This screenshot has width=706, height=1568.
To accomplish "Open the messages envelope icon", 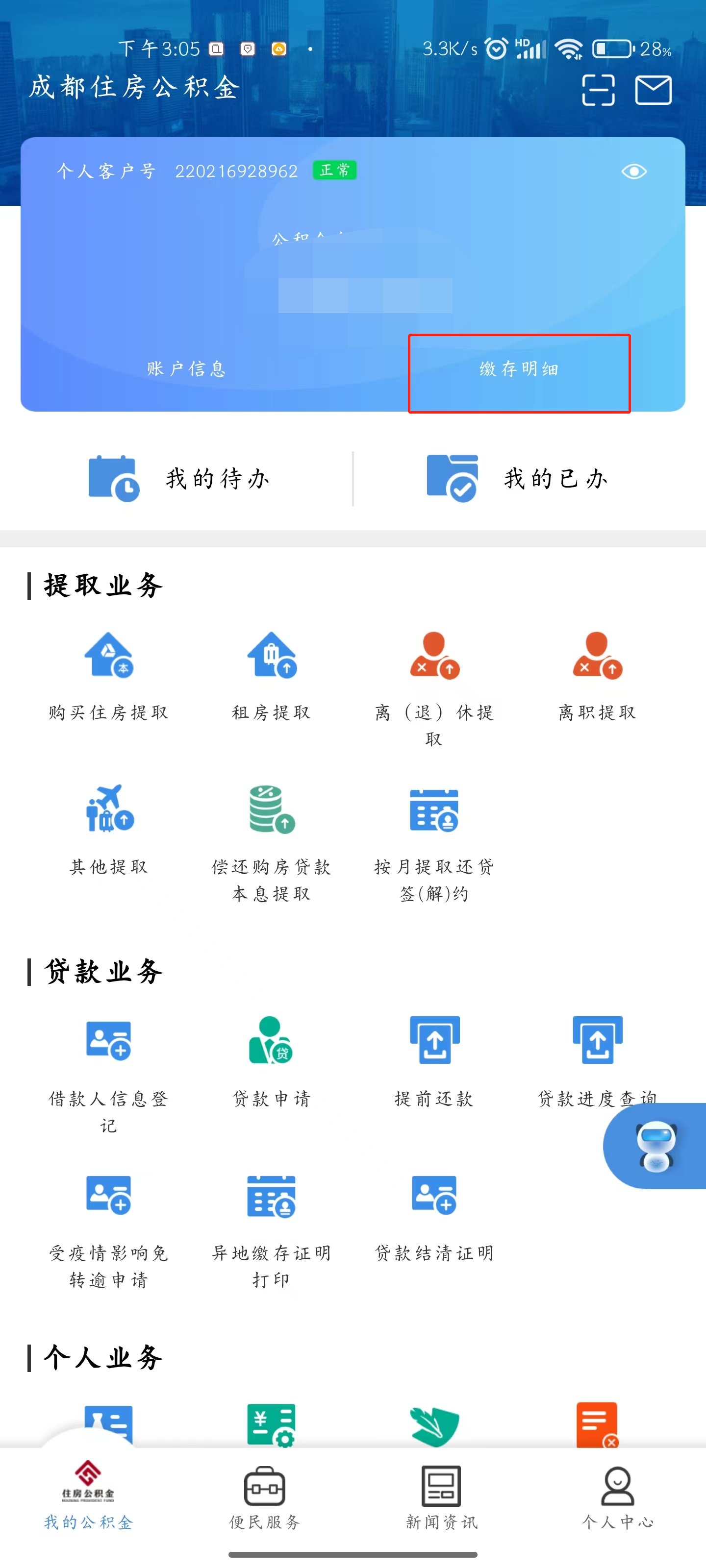I will point(653,90).
